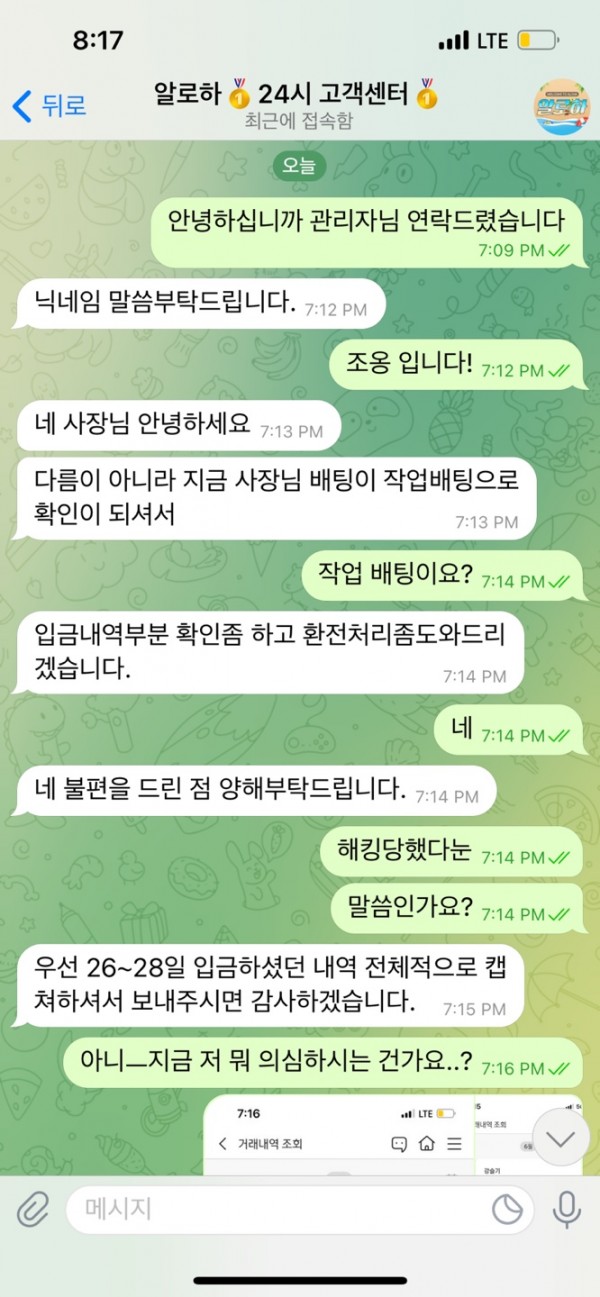This screenshot has height=1297, width=600.
Task: Go back via the 뒤로 button
Action: click(x=50, y=105)
